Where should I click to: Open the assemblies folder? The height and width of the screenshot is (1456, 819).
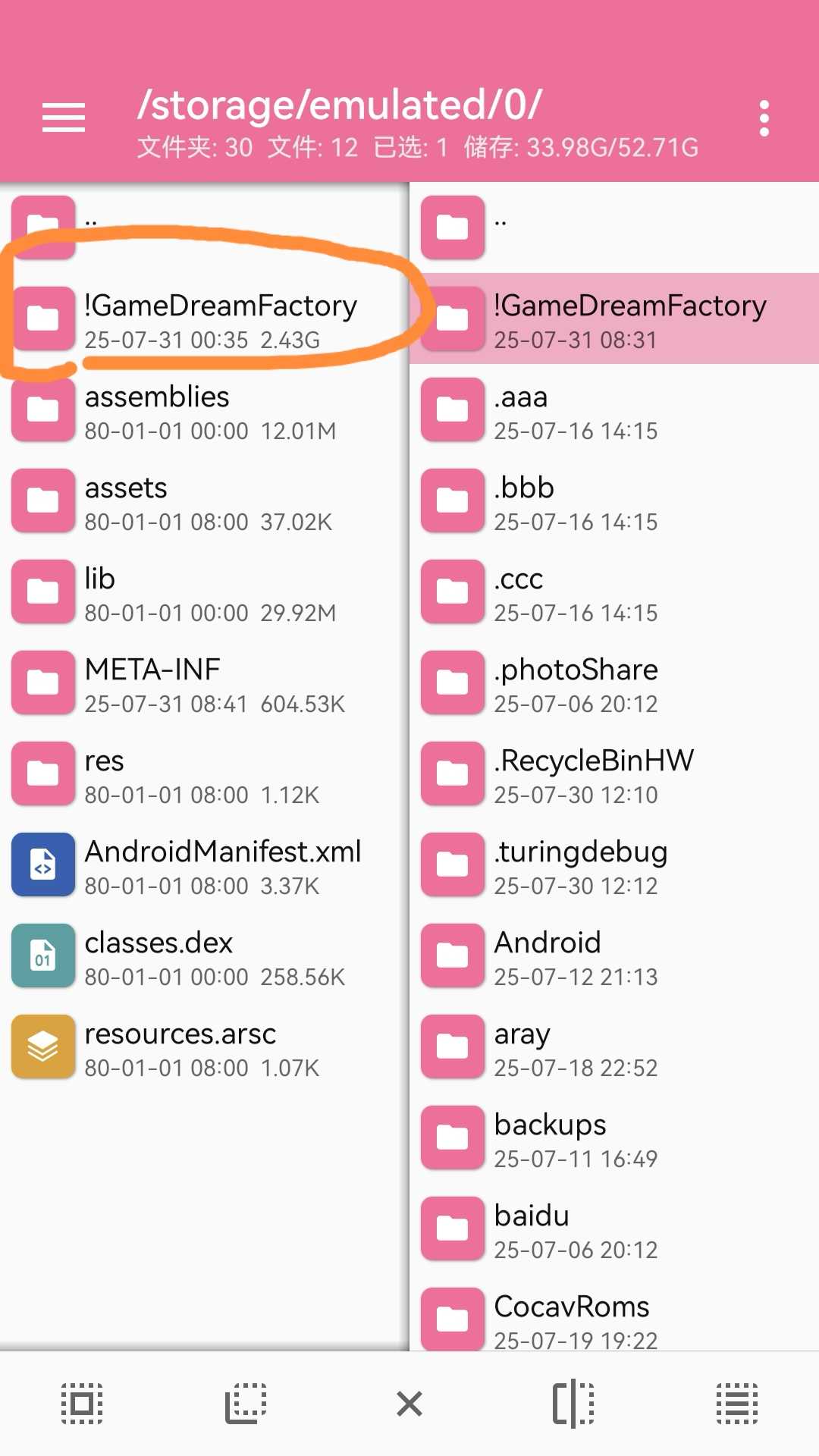[205, 409]
